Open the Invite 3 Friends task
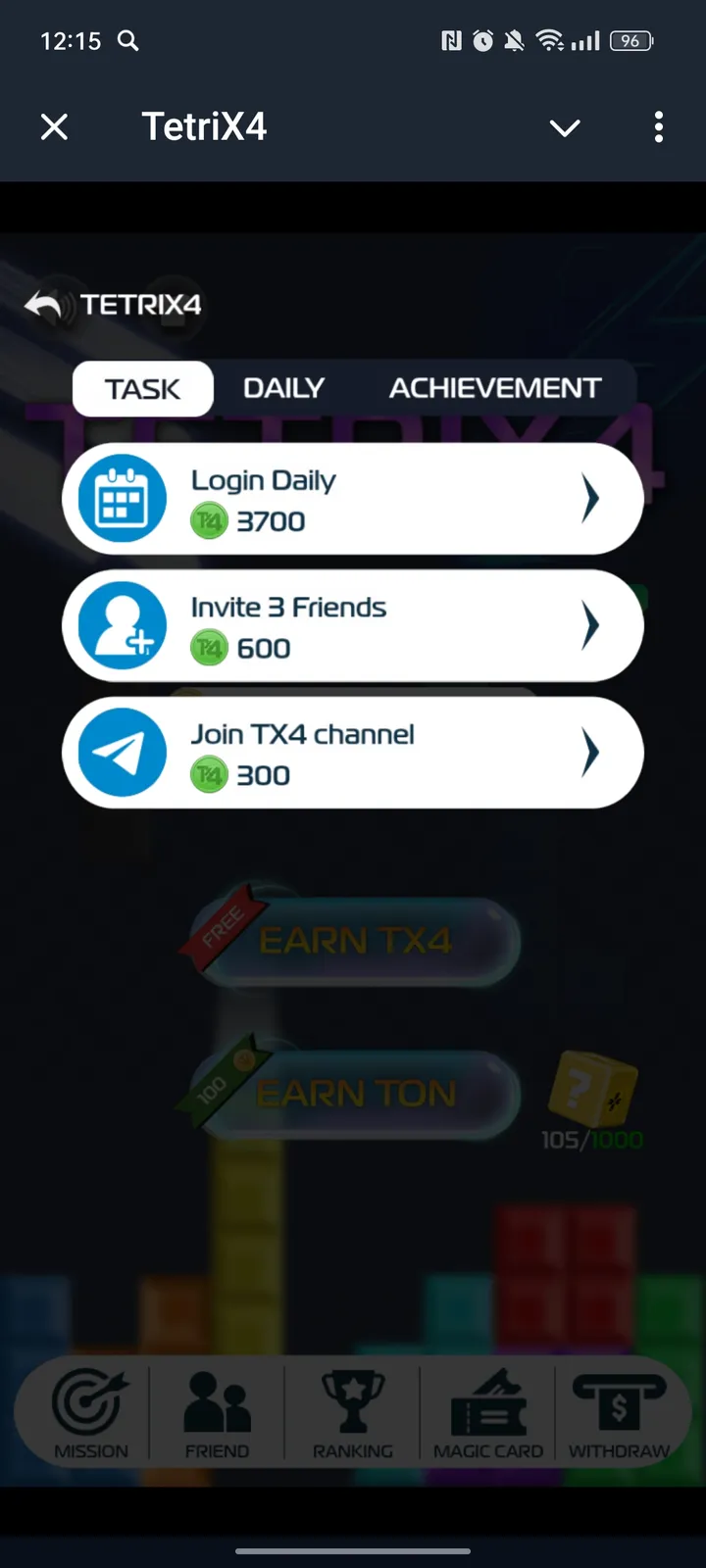Image resolution: width=706 pixels, height=1568 pixels. [353, 626]
